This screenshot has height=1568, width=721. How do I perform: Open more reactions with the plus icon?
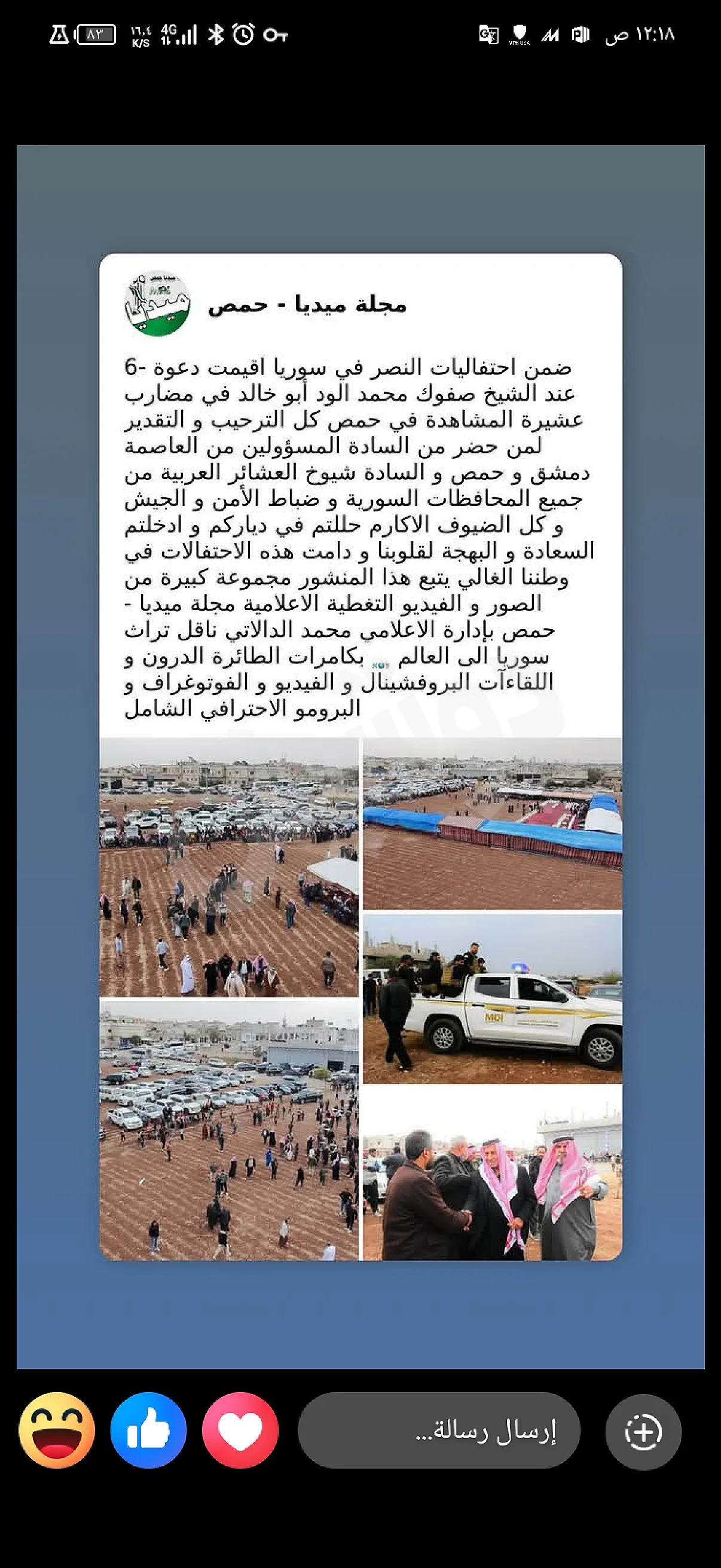pos(643,1432)
